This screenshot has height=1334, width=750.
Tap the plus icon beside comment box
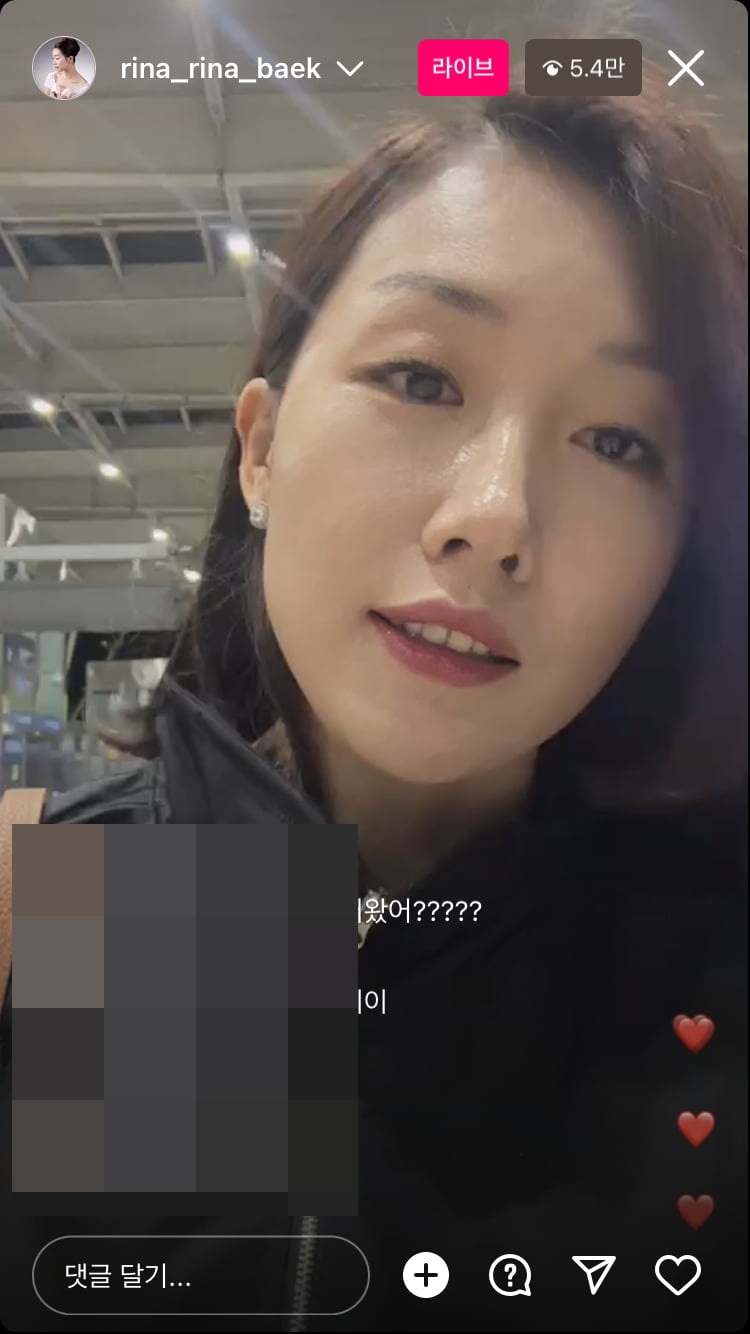point(426,1275)
